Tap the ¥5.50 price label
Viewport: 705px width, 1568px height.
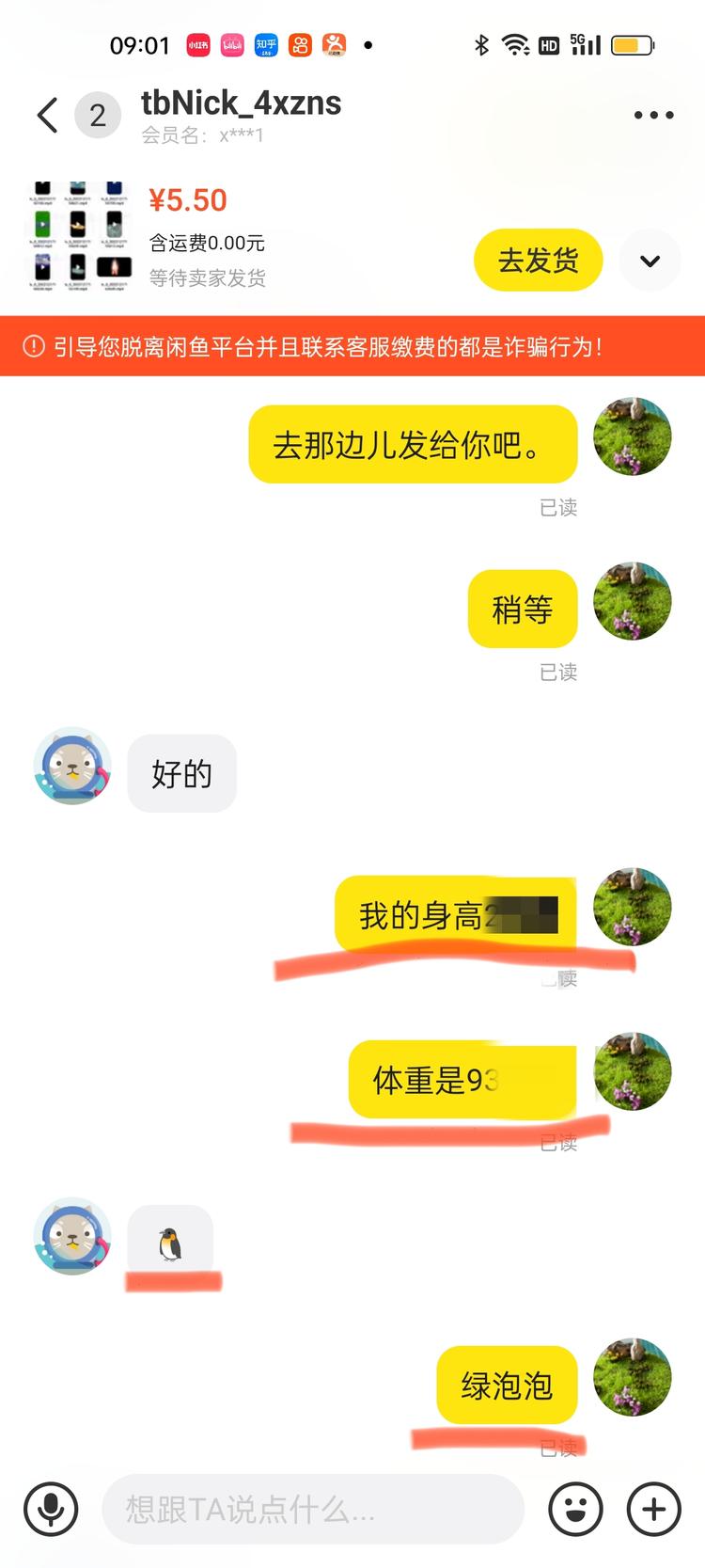[186, 199]
